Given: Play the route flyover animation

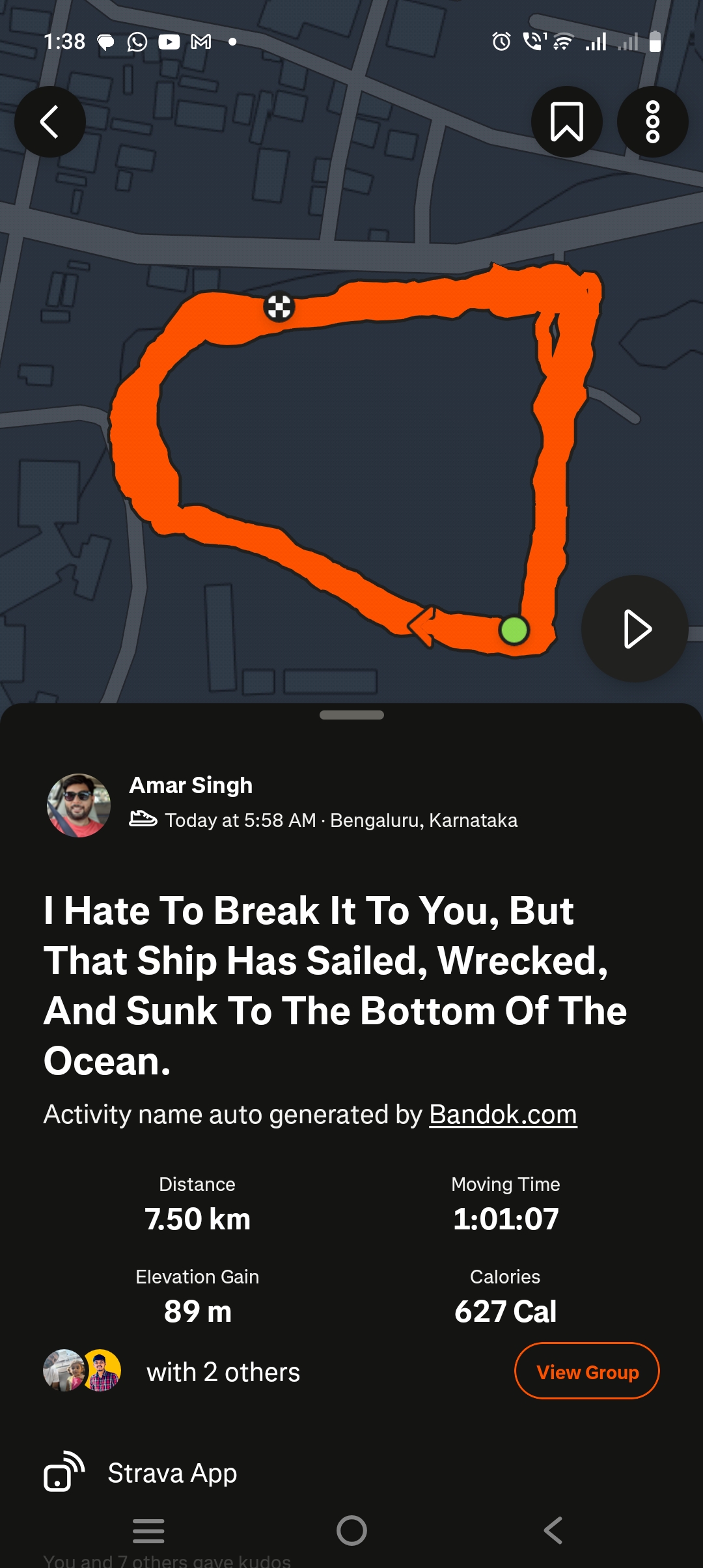Looking at the screenshot, I should [635, 628].
